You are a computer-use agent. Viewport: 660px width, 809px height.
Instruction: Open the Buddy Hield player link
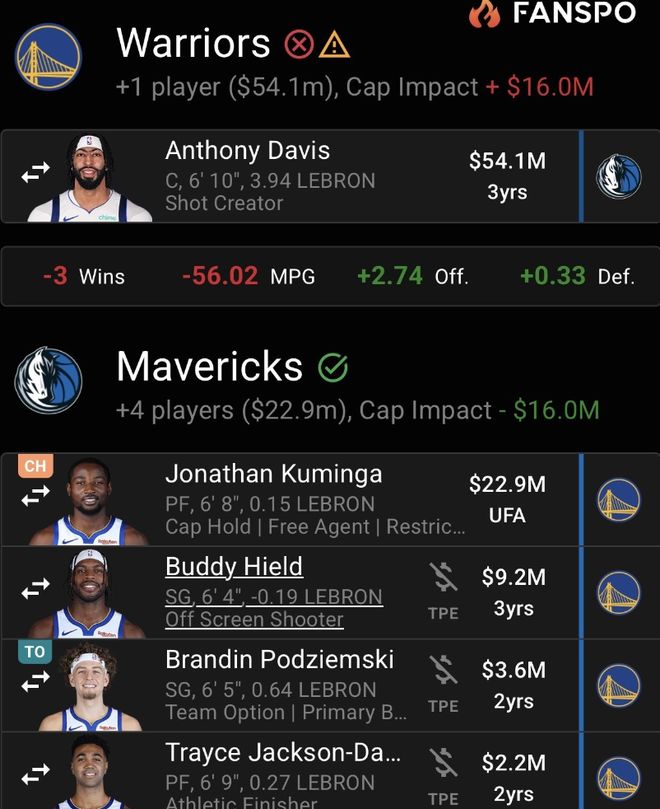[234, 567]
